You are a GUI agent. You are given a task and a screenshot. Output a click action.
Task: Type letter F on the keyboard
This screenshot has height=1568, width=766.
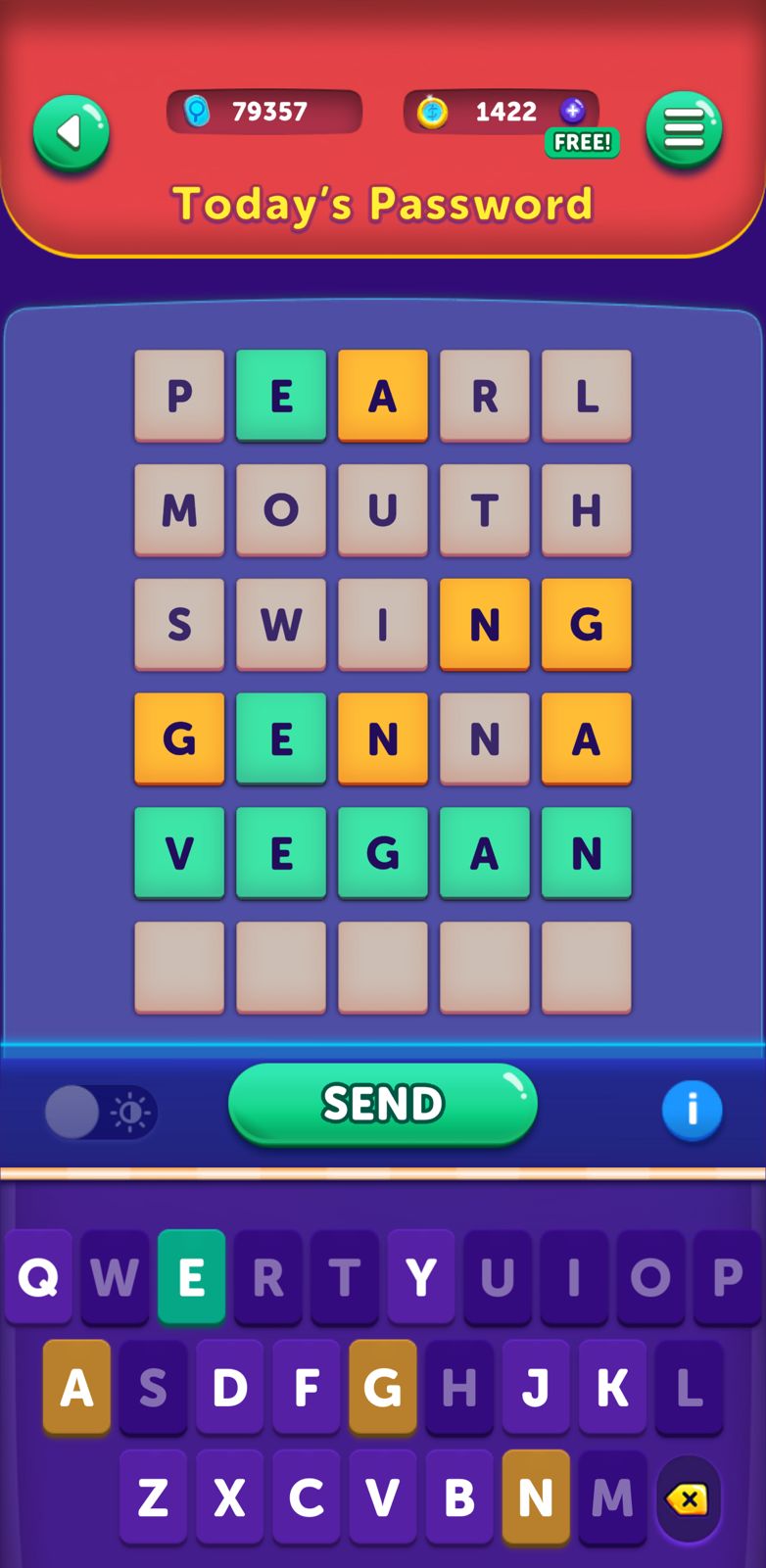click(307, 1387)
